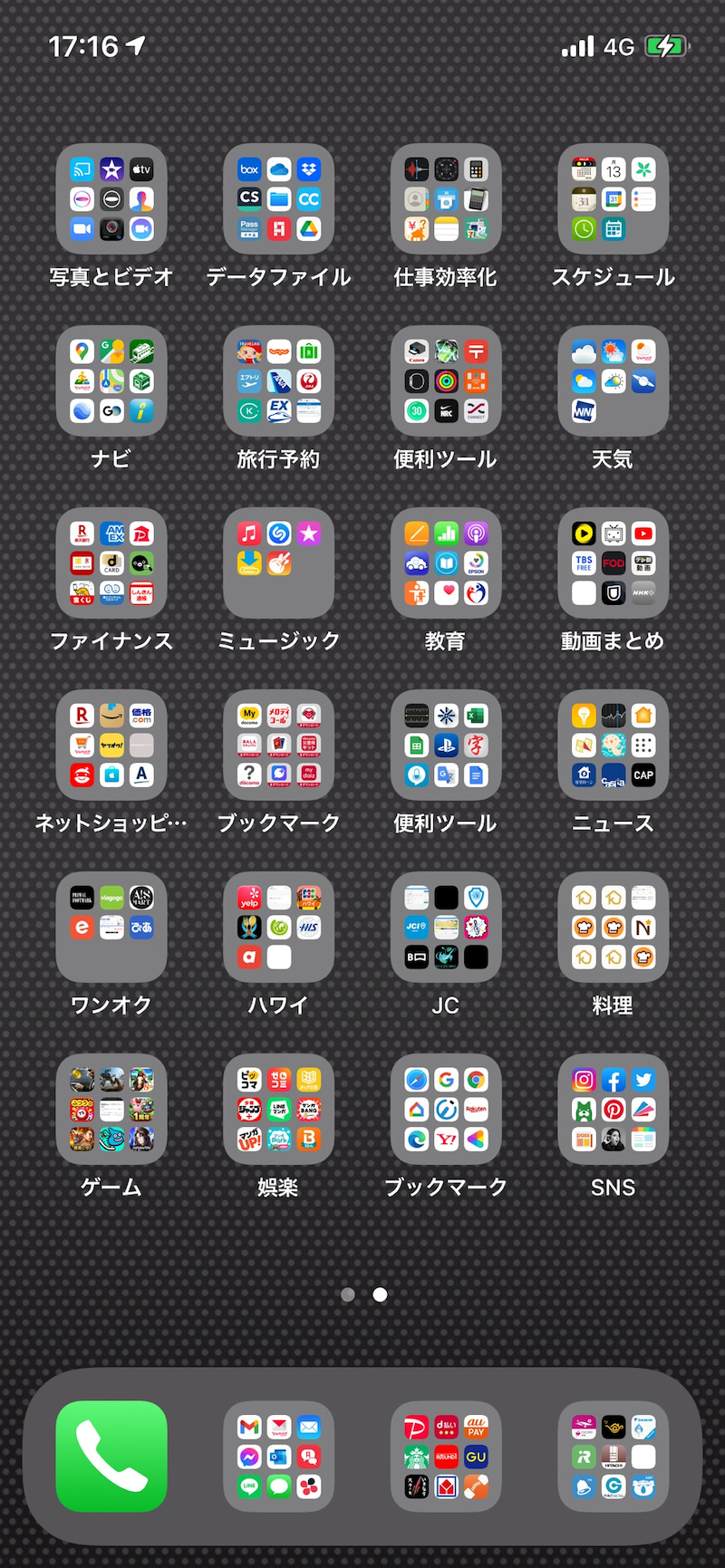Open the ハワイ folder
This screenshot has width=725, height=1568.
tap(278, 928)
